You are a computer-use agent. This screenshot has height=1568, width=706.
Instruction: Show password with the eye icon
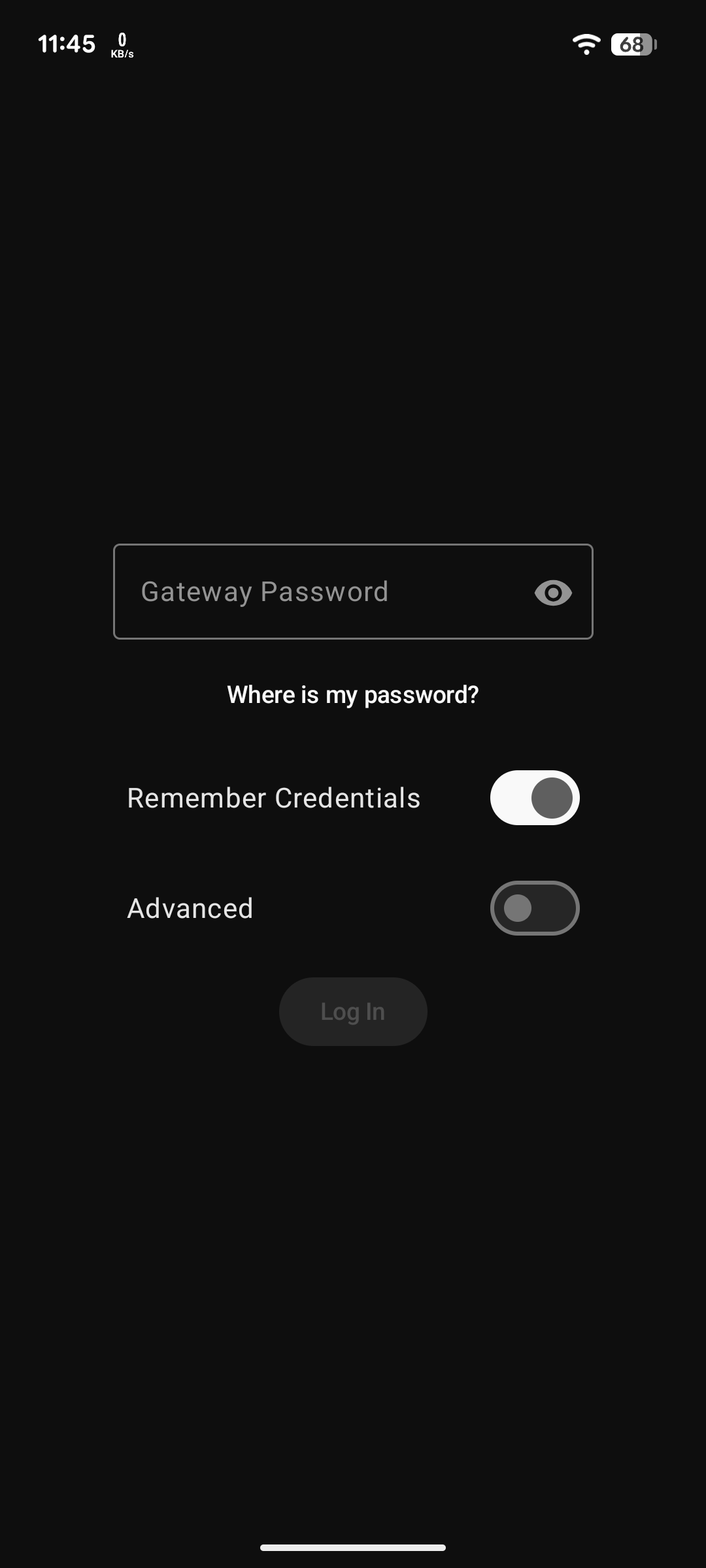point(553,593)
